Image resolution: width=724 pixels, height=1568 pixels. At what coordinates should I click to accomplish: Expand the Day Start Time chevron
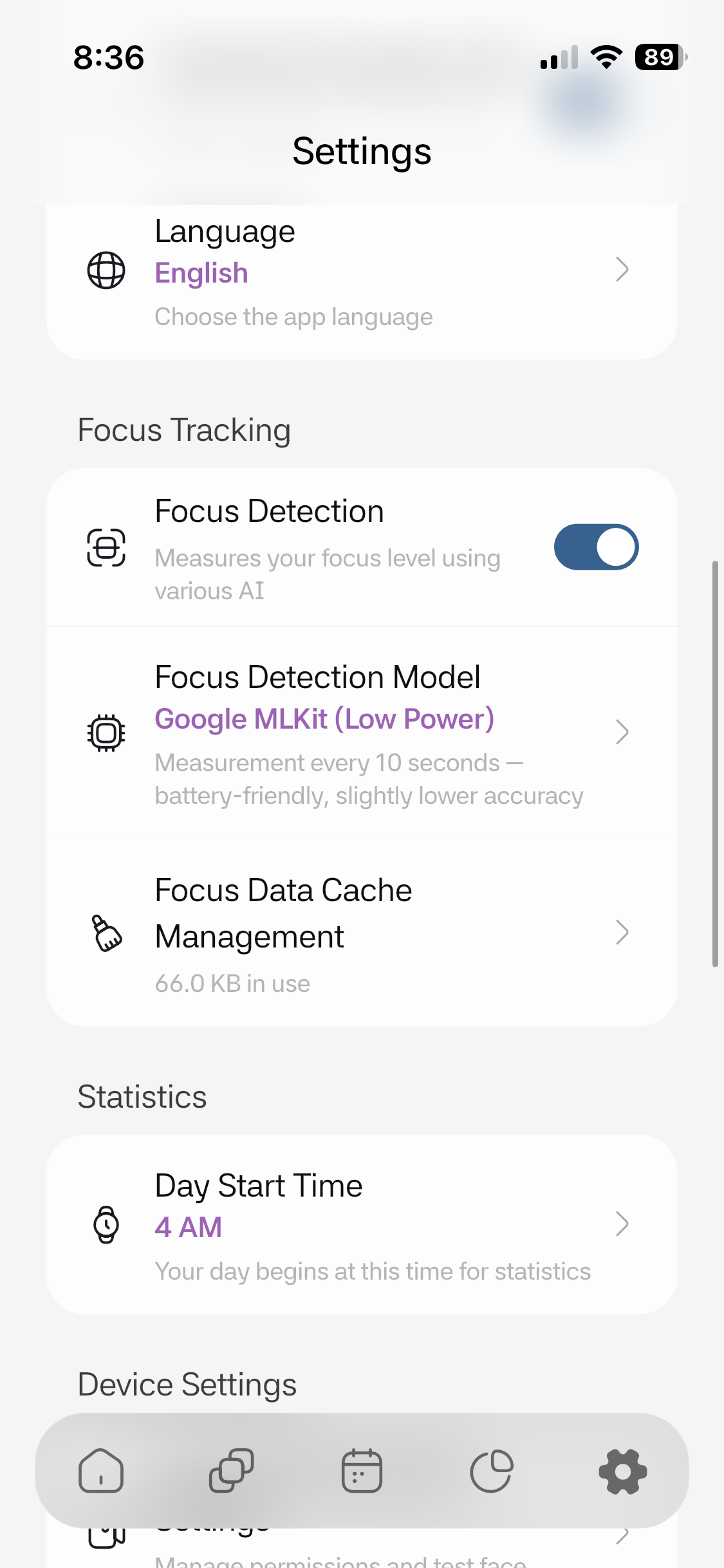pyautogui.click(x=622, y=1224)
